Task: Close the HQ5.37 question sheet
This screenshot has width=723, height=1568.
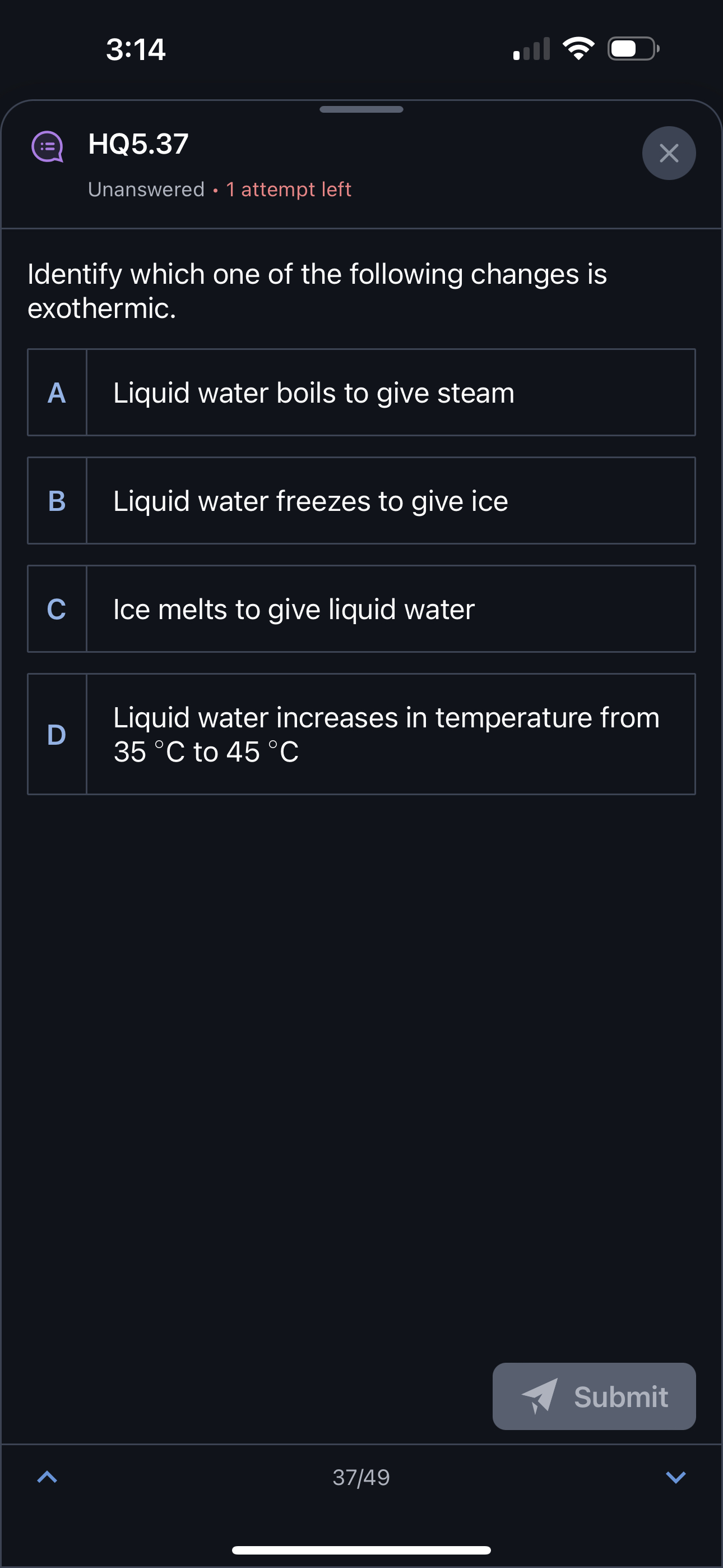Action: click(x=668, y=153)
